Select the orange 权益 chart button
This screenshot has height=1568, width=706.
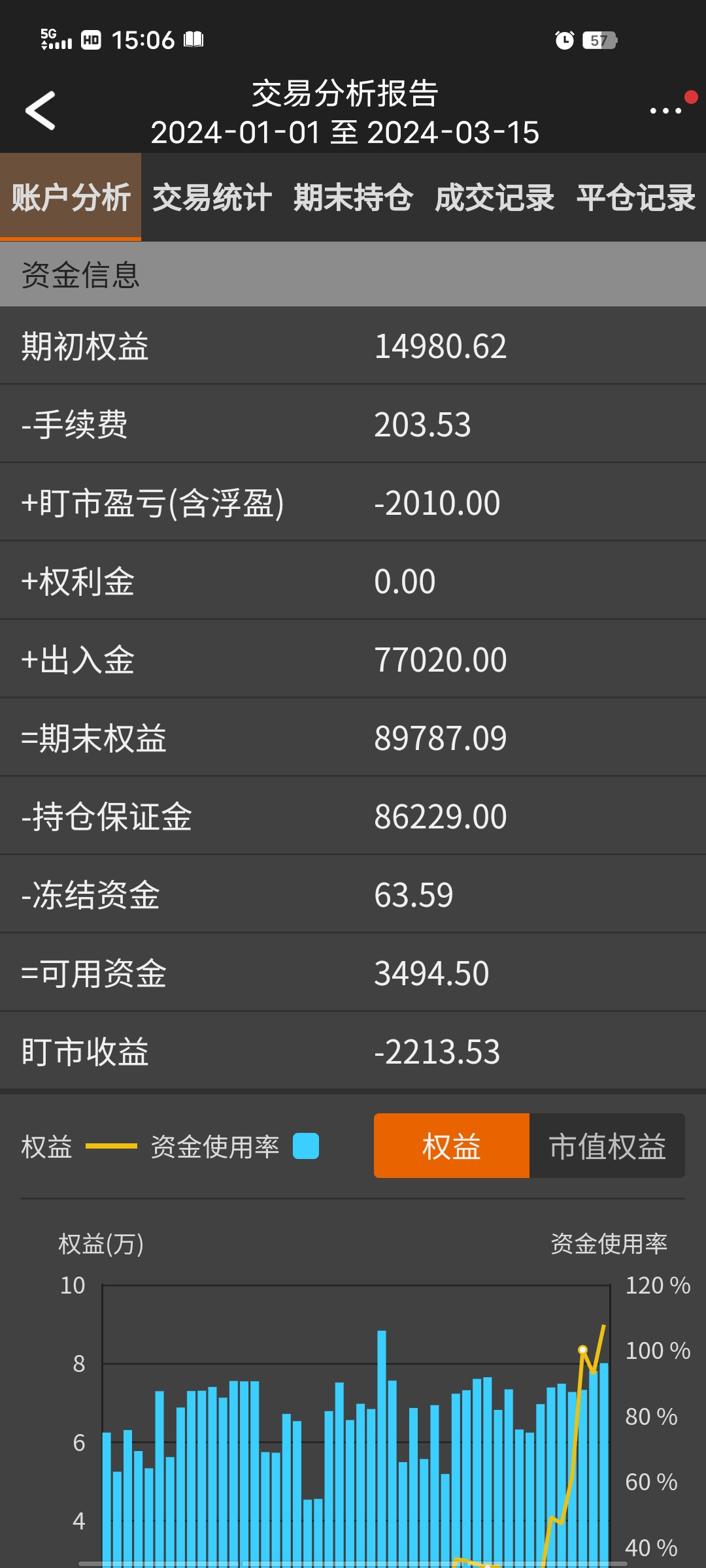(x=451, y=1146)
